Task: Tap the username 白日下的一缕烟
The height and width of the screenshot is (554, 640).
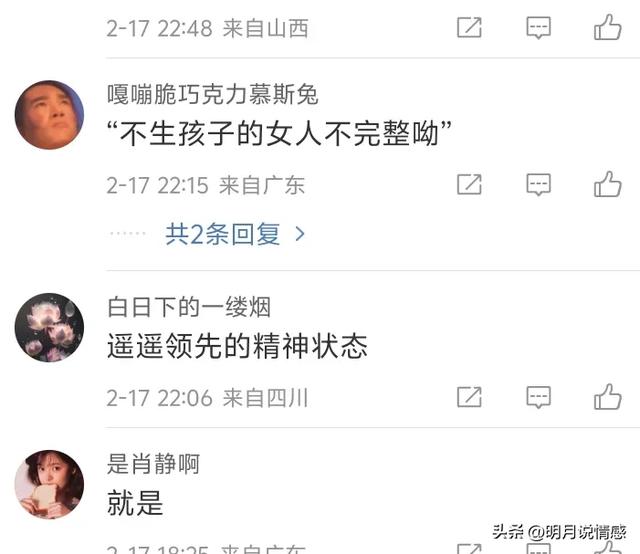Action: point(189,307)
